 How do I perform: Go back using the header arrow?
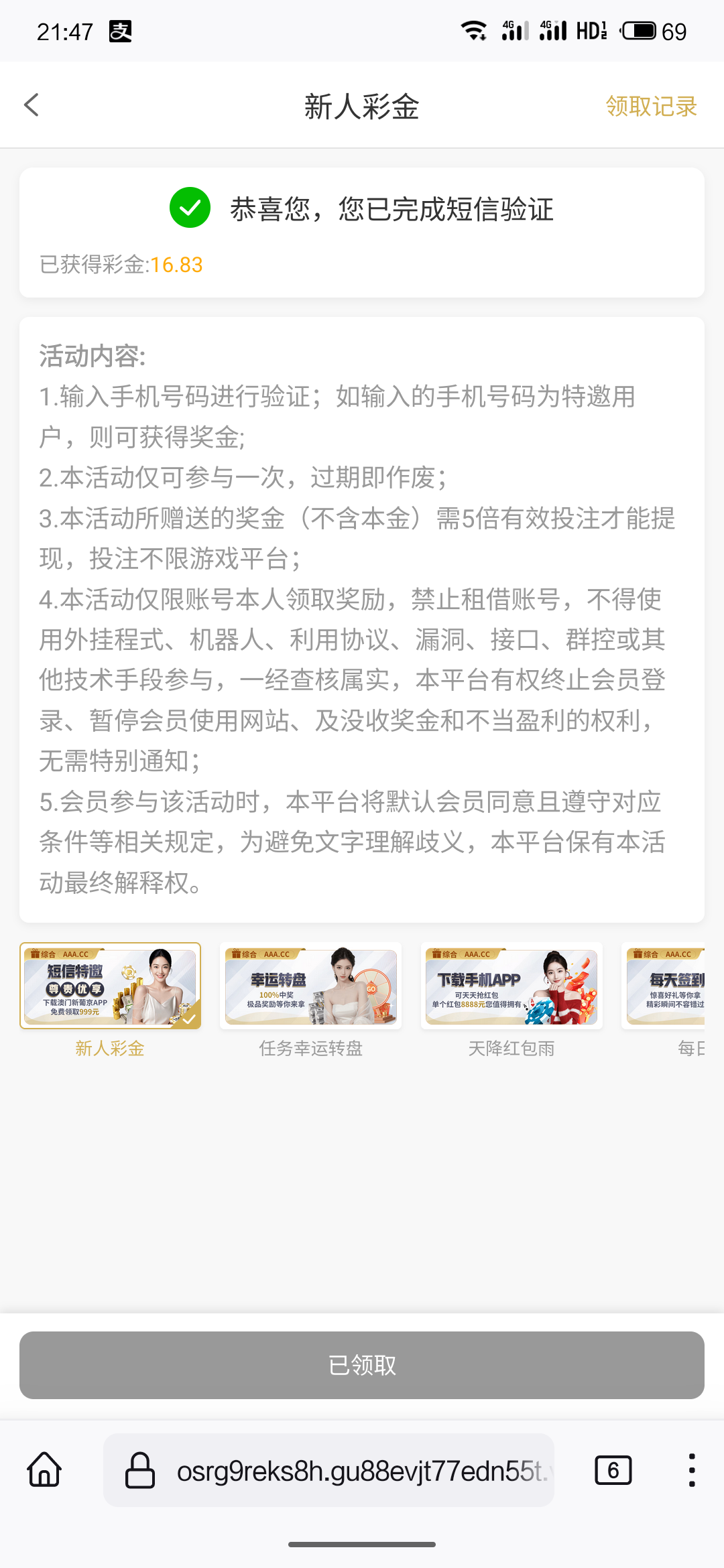(x=32, y=105)
